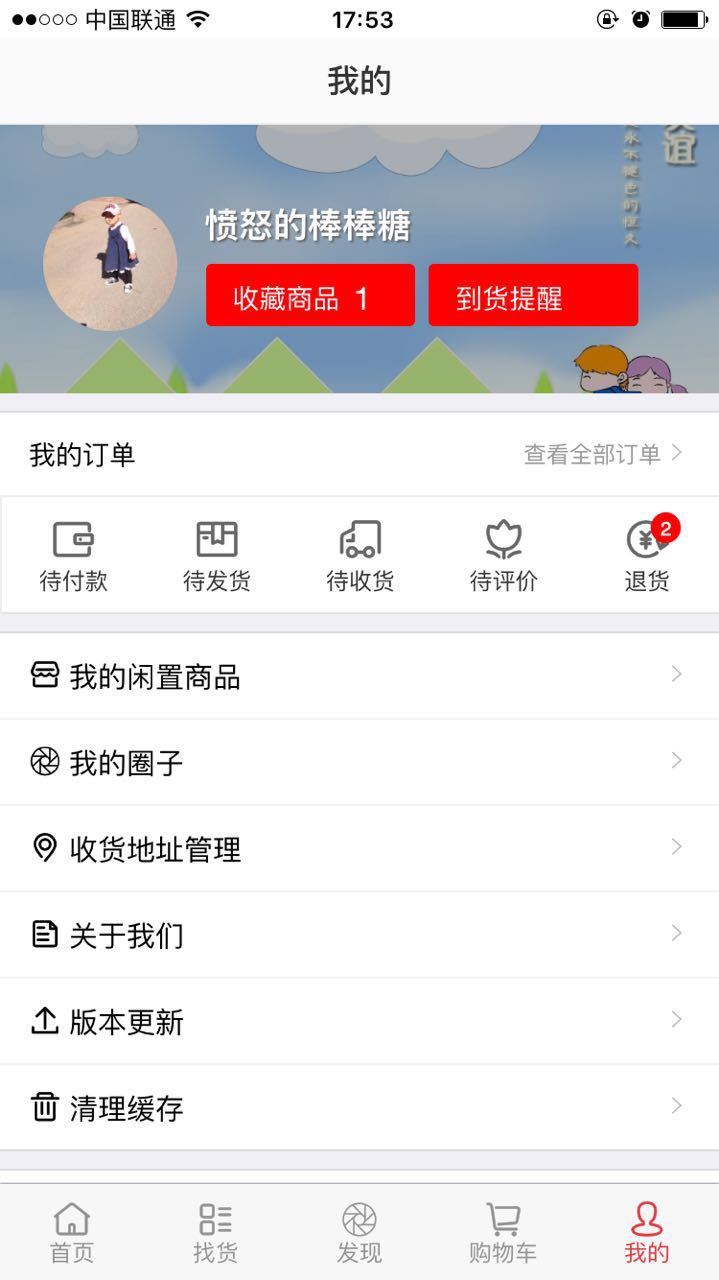Switch to the 发现 discover tab

359,1232
